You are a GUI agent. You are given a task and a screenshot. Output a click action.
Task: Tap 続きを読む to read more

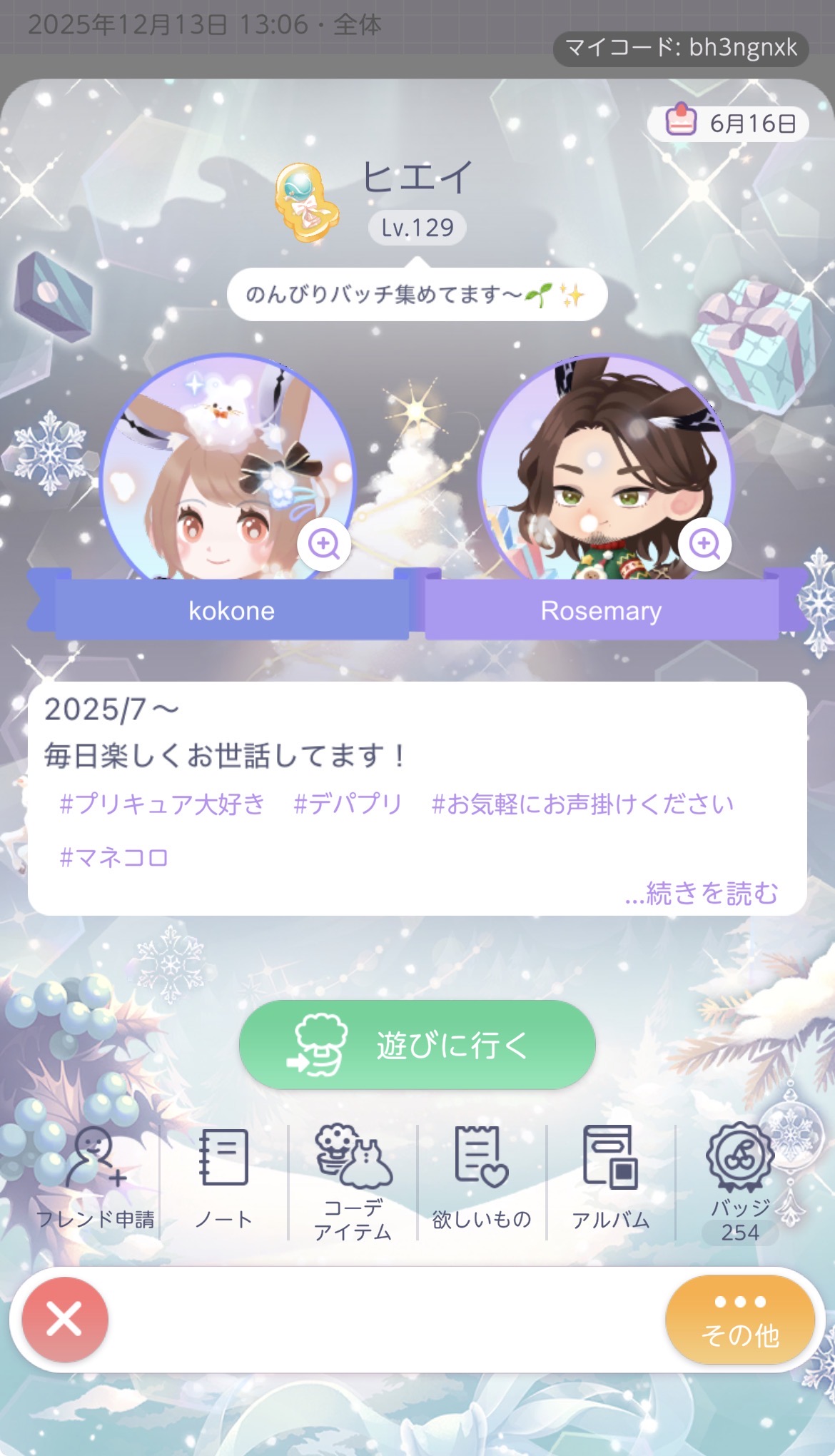click(x=701, y=893)
